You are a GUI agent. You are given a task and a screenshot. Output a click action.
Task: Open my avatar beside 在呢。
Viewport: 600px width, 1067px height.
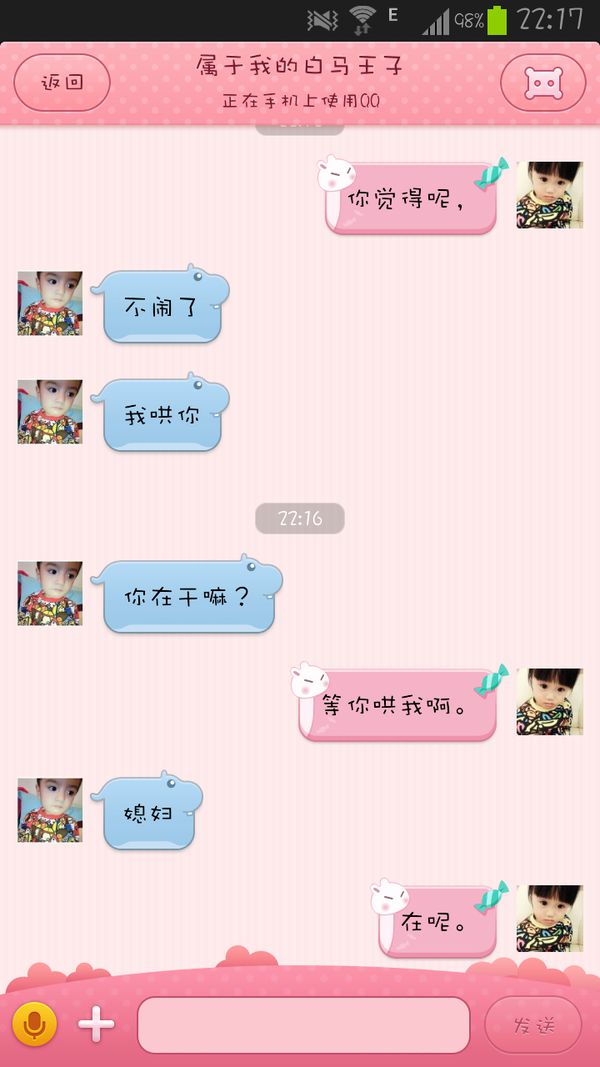550,919
